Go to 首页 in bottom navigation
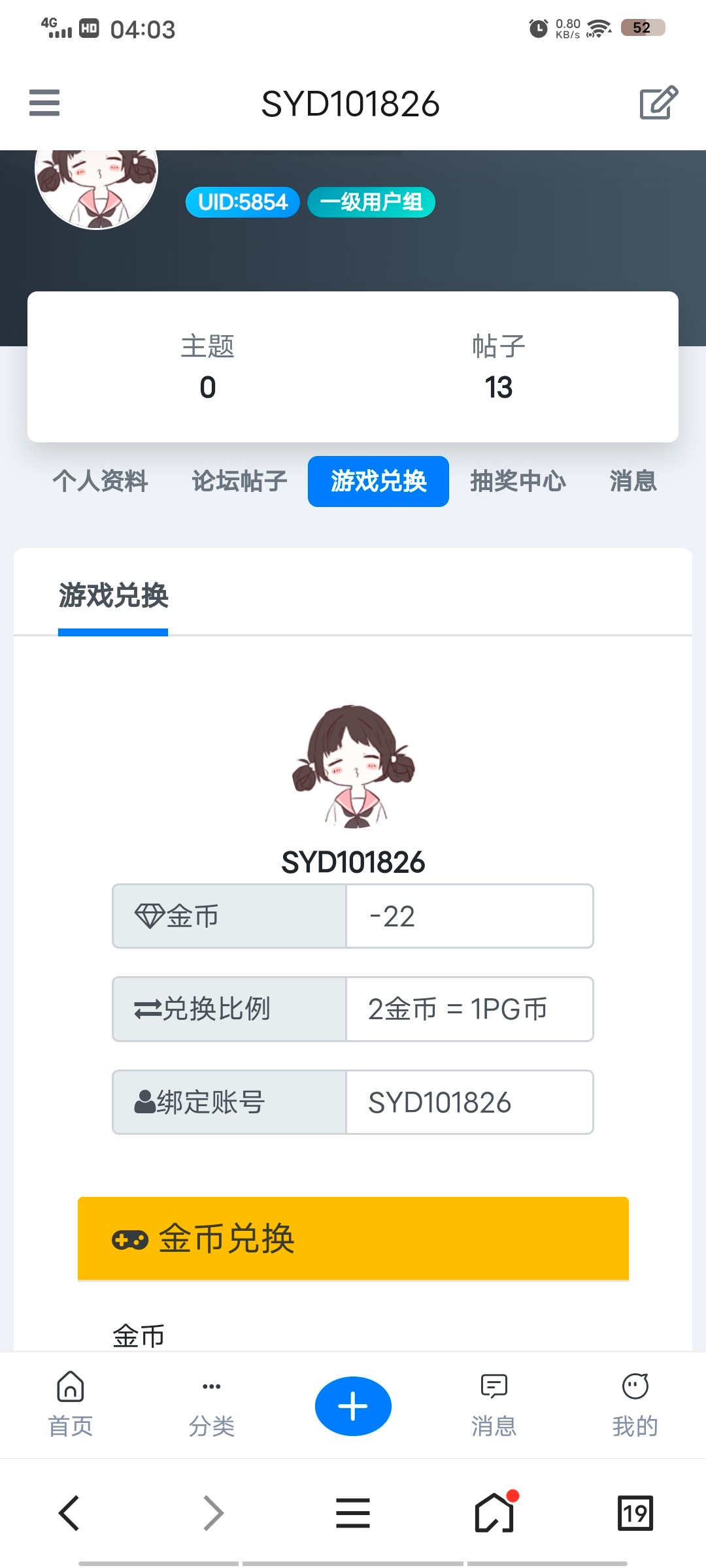The image size is (706, 1568). (x=71, y=1405)
